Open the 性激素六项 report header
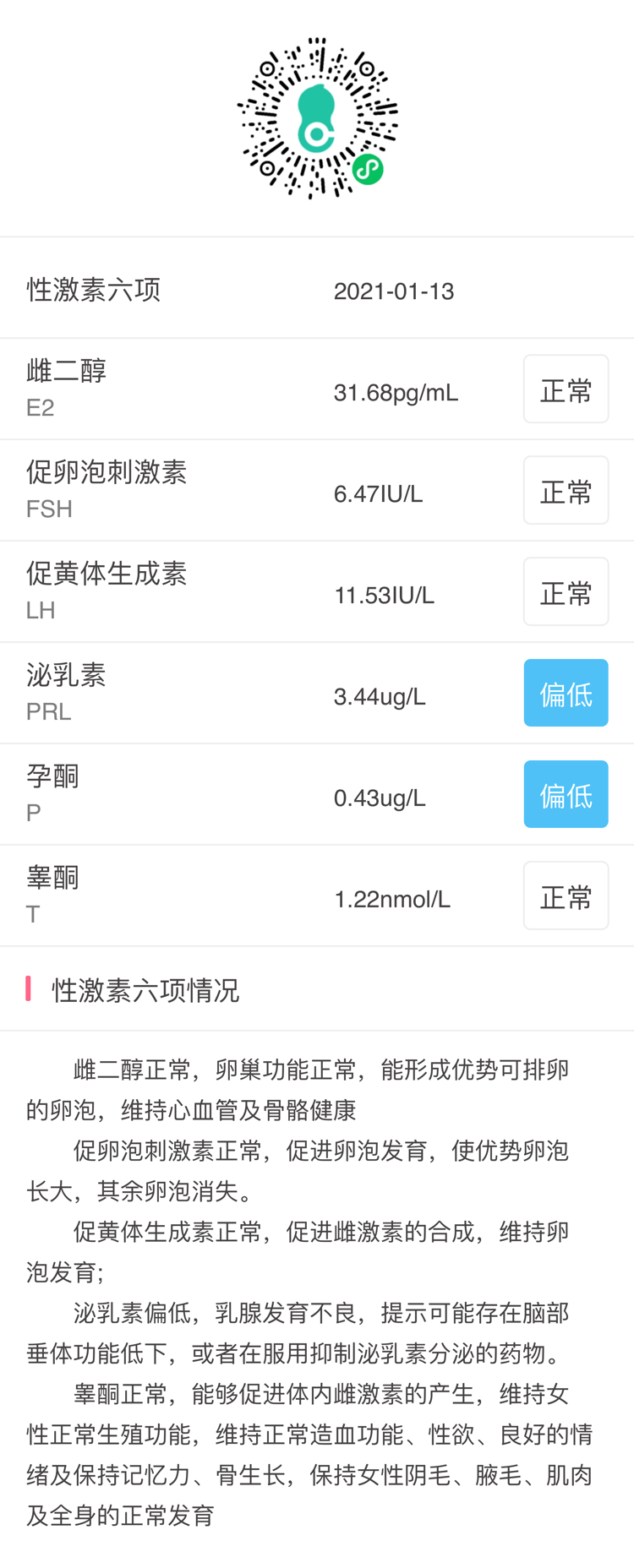 pyautogui.click(x=94, y=291)
